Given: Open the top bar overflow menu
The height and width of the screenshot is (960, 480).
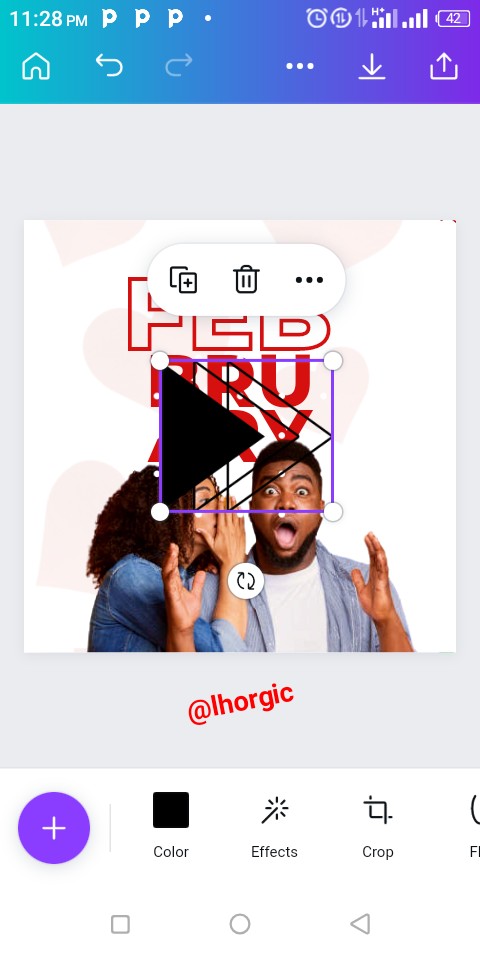Looking at the screenshot, I should pyautogui.click(x=300, y=66).
